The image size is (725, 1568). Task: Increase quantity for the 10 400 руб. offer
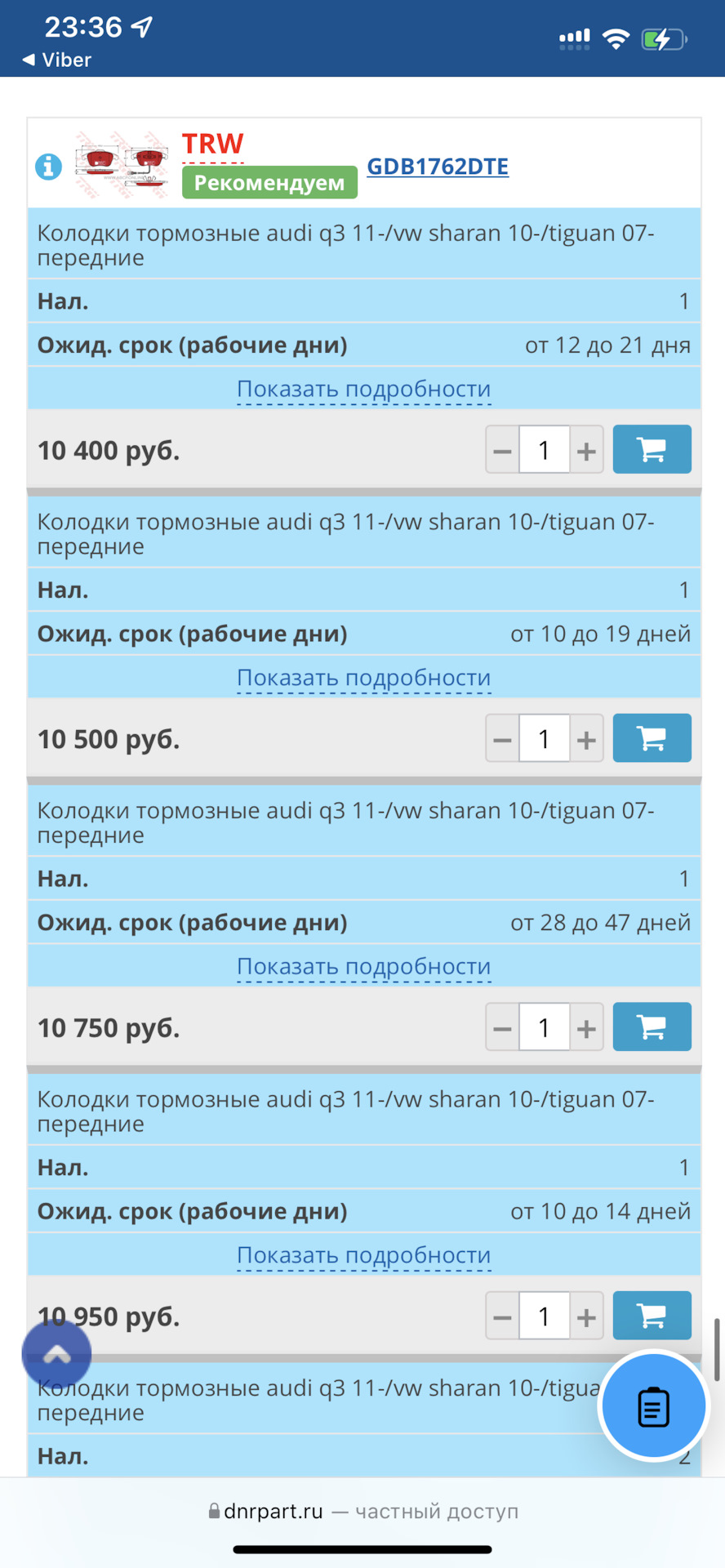[x=586, y=450]
